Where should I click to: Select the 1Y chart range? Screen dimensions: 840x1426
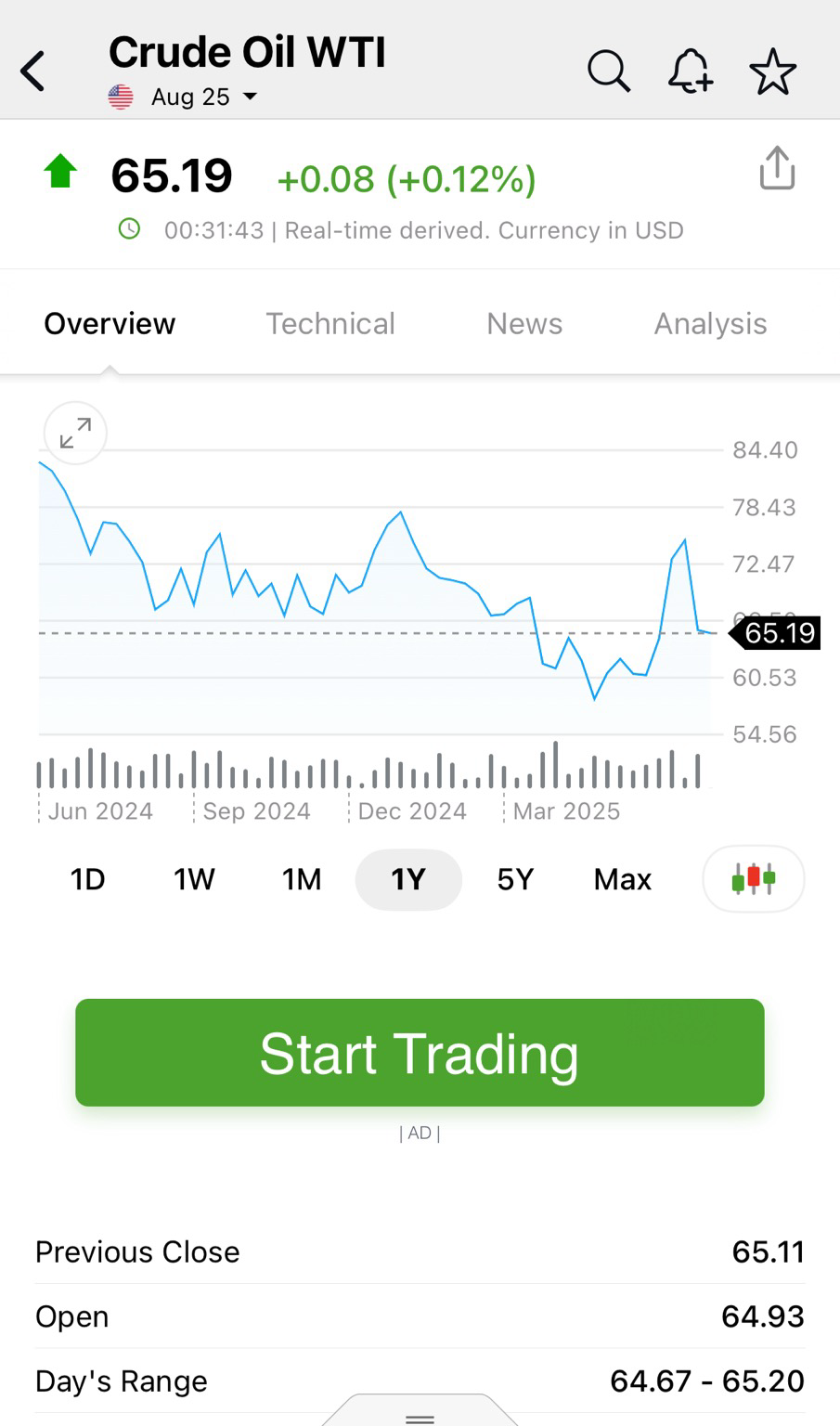tap(408, 879)
